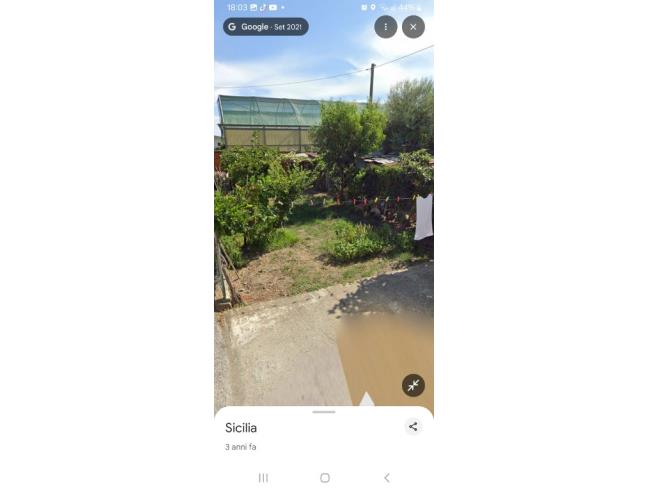Go to the home screen via home button

pyautogui.click(x=325, y=478)
